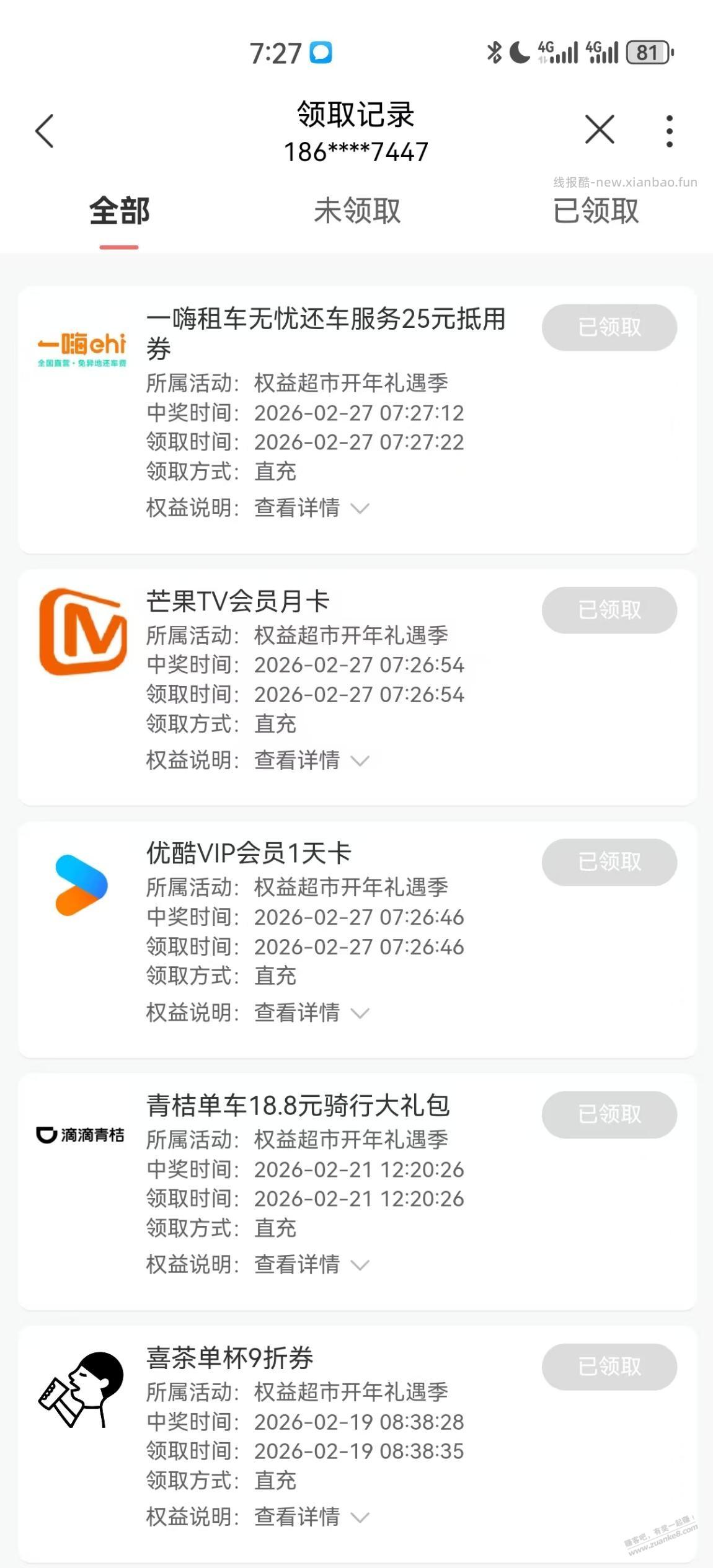
Task: Select the 优酷 Youku logo icon
Action: coord(81,883)
